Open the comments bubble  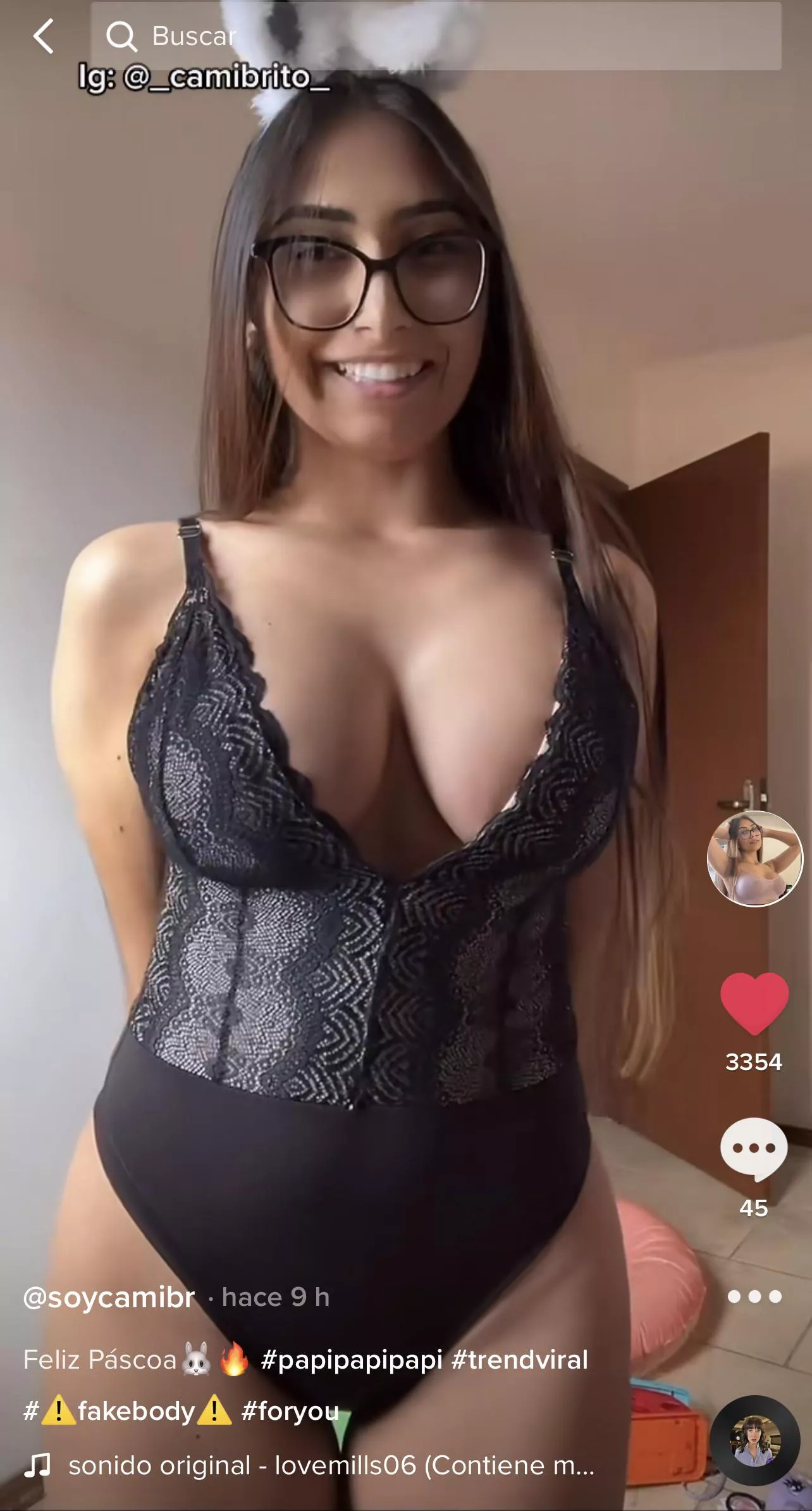tap(754, 1148)
